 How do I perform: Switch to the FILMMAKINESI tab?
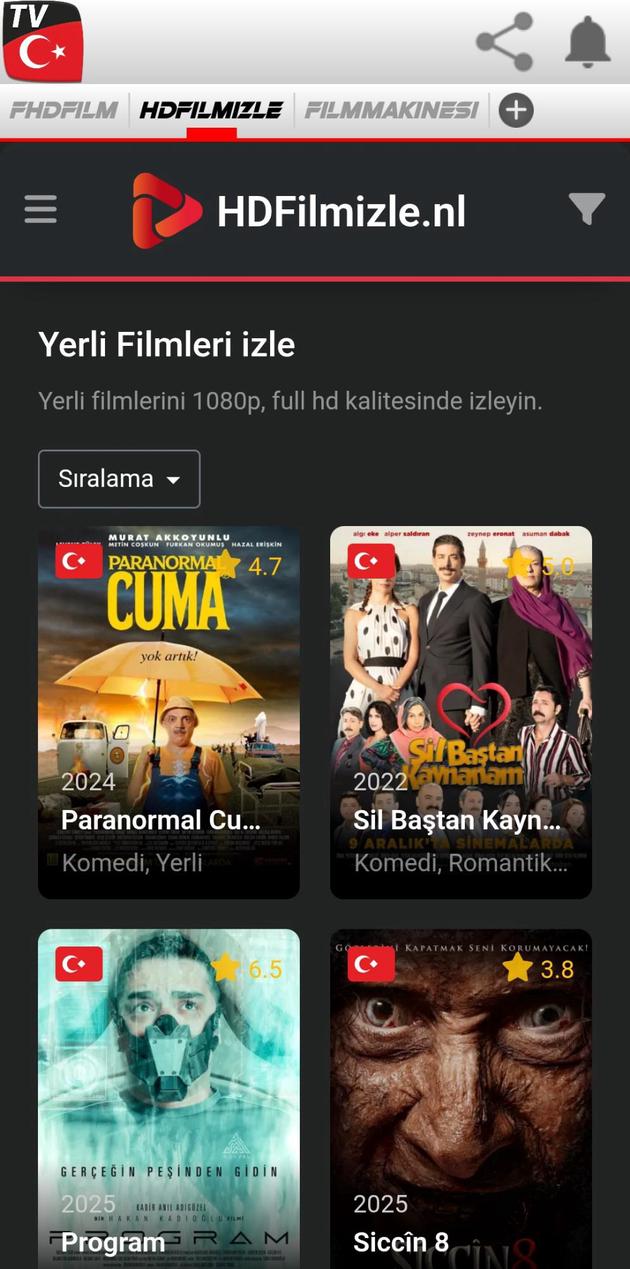coord(391,110)
